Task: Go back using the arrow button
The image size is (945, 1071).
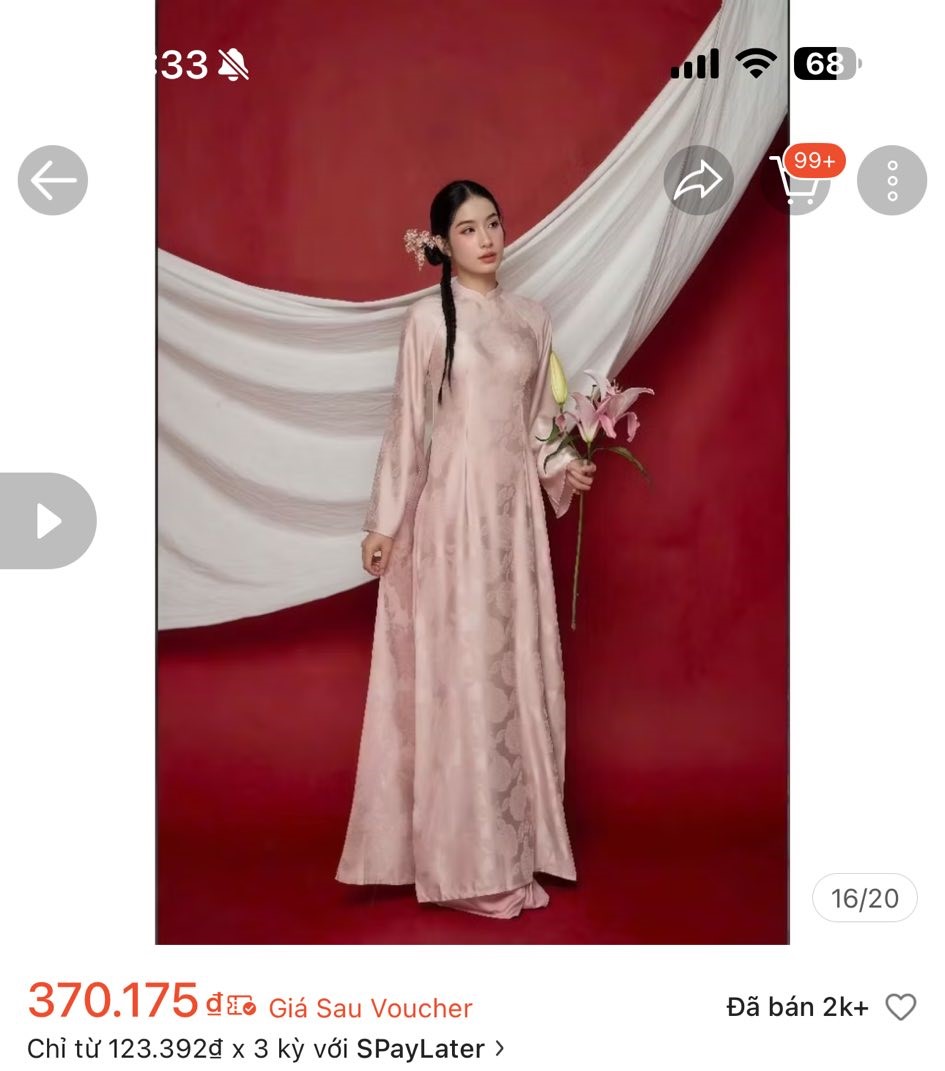Action: [x=53, y=180]
